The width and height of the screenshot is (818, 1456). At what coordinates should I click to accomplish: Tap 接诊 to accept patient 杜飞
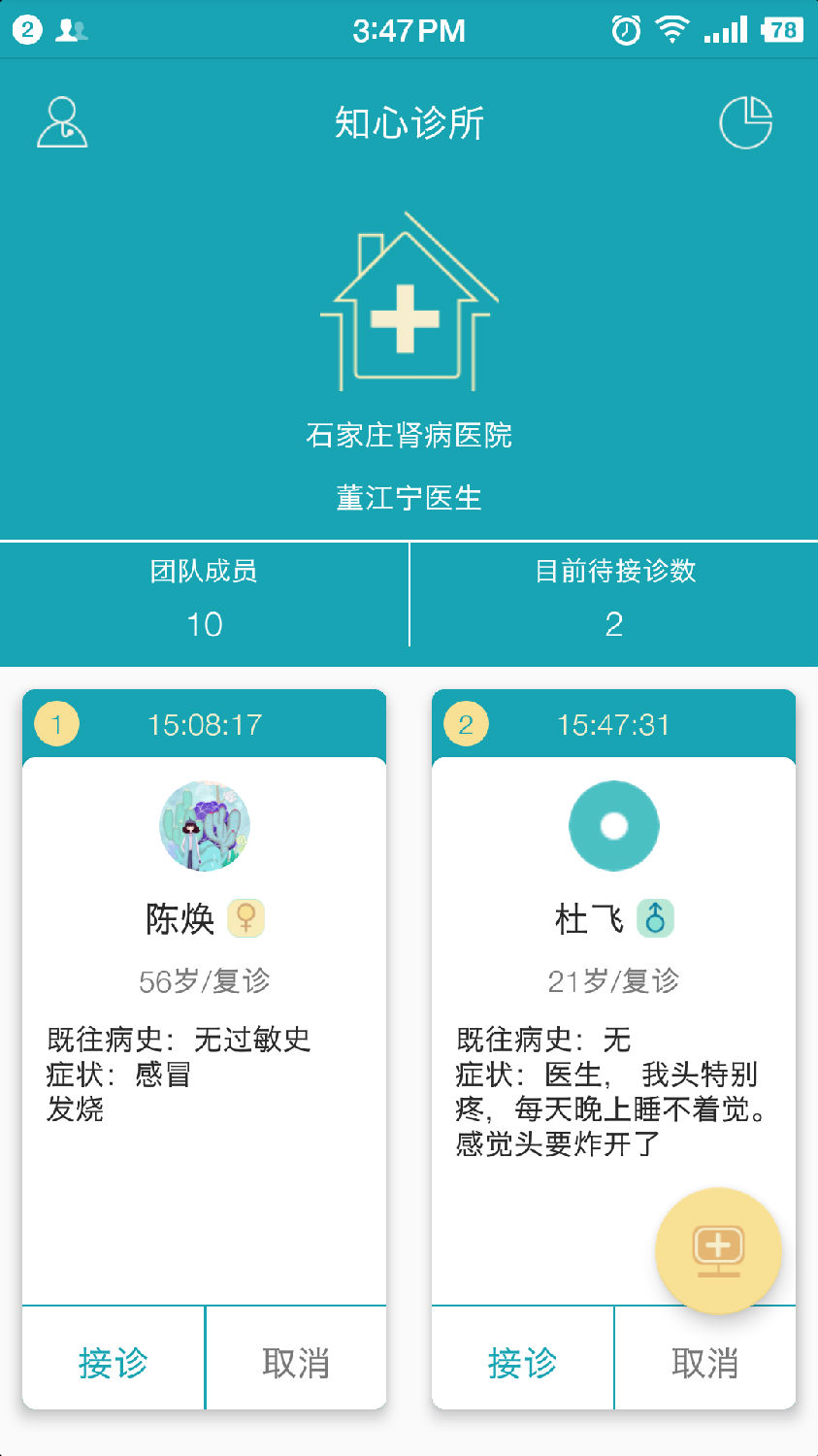click(522, 1362)
